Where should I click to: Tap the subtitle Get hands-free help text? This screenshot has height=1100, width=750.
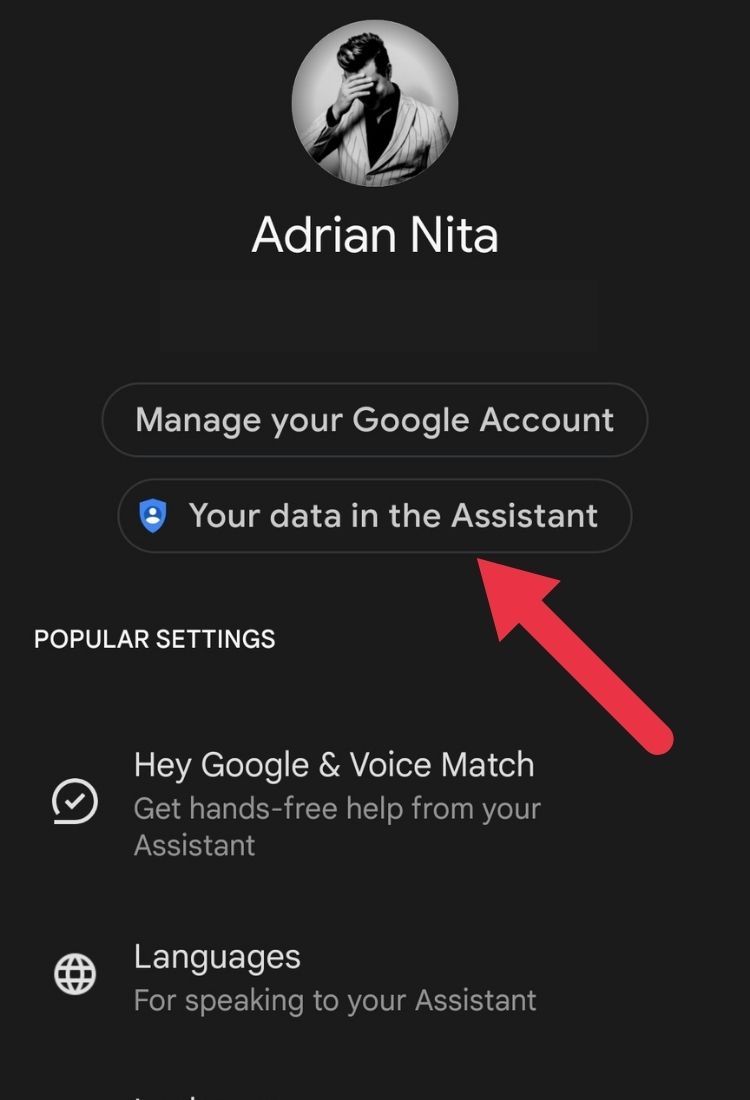tap(336, 825)
